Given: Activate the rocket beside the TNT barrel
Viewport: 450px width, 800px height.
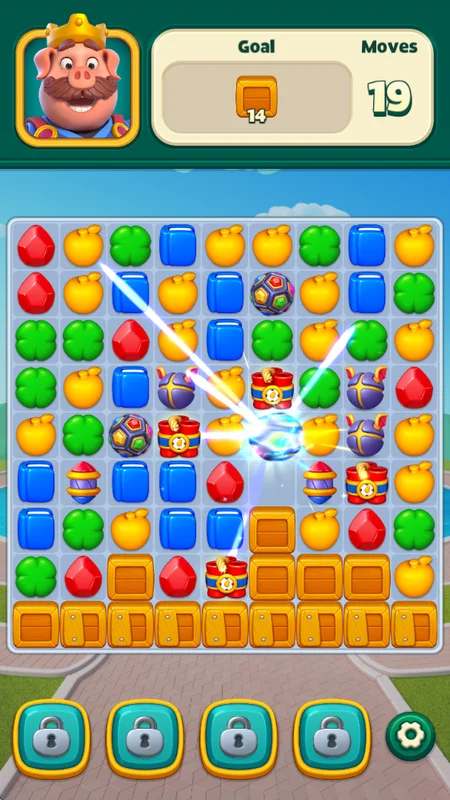Looking at the screenshot, I should [x=320, y=483].
